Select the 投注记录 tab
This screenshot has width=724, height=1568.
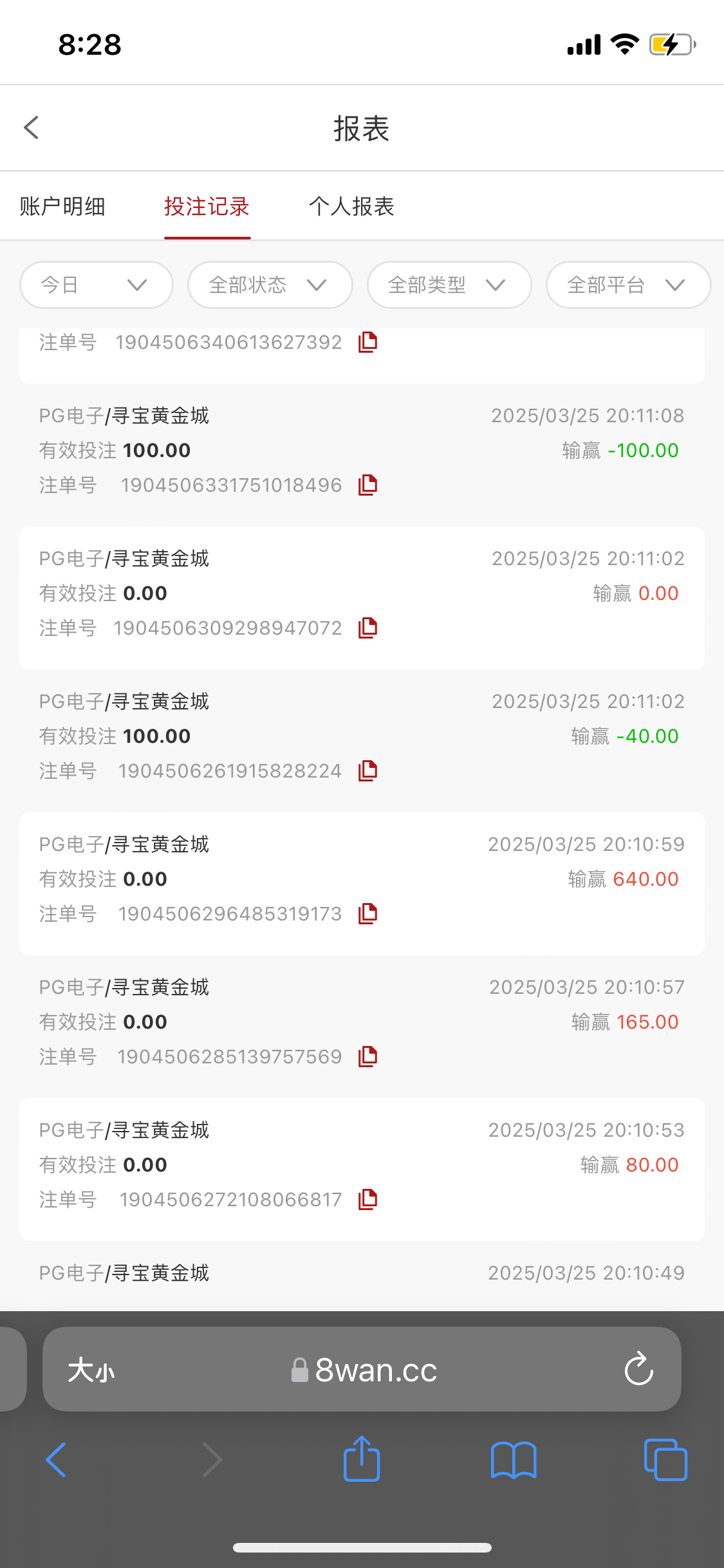coord(207,207)
